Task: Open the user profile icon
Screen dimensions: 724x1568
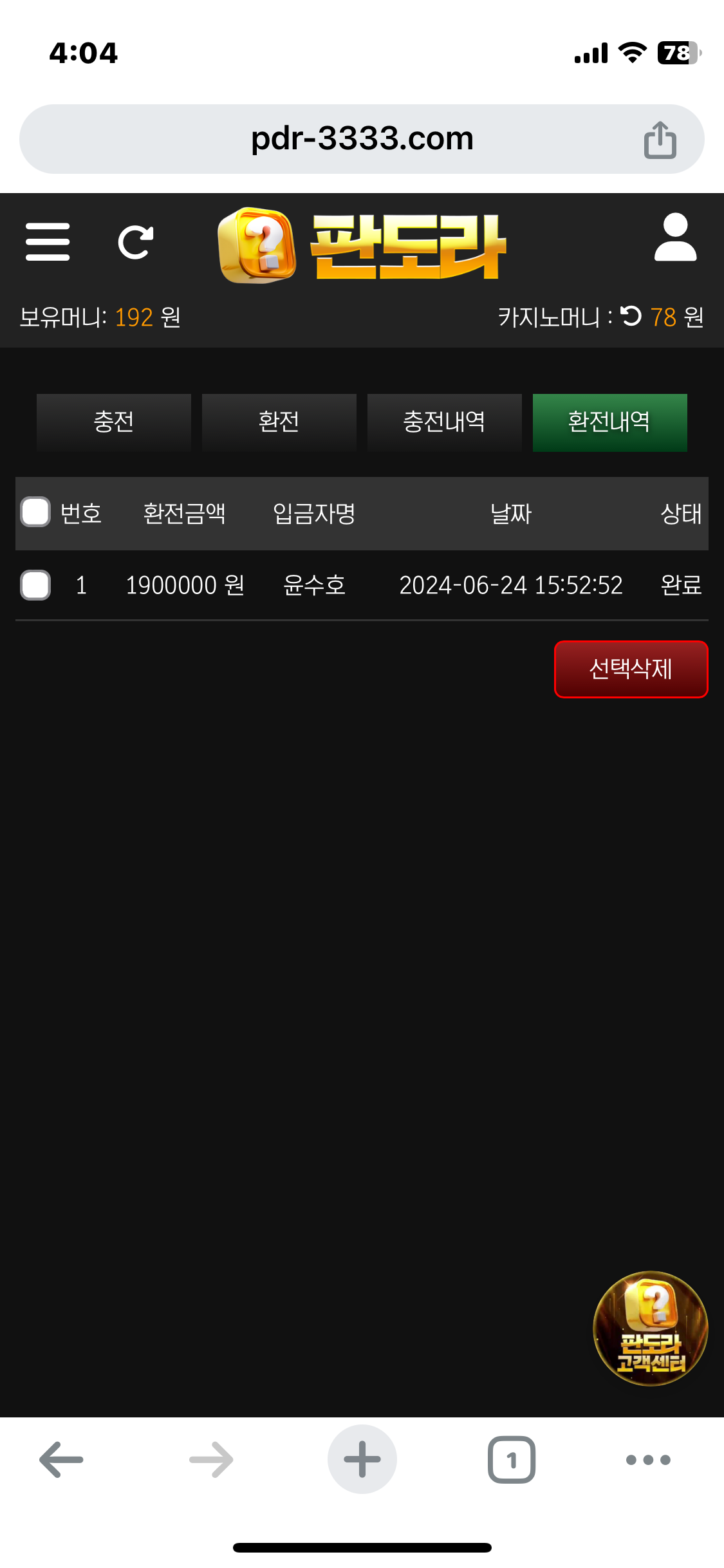Action: point(675,238)
